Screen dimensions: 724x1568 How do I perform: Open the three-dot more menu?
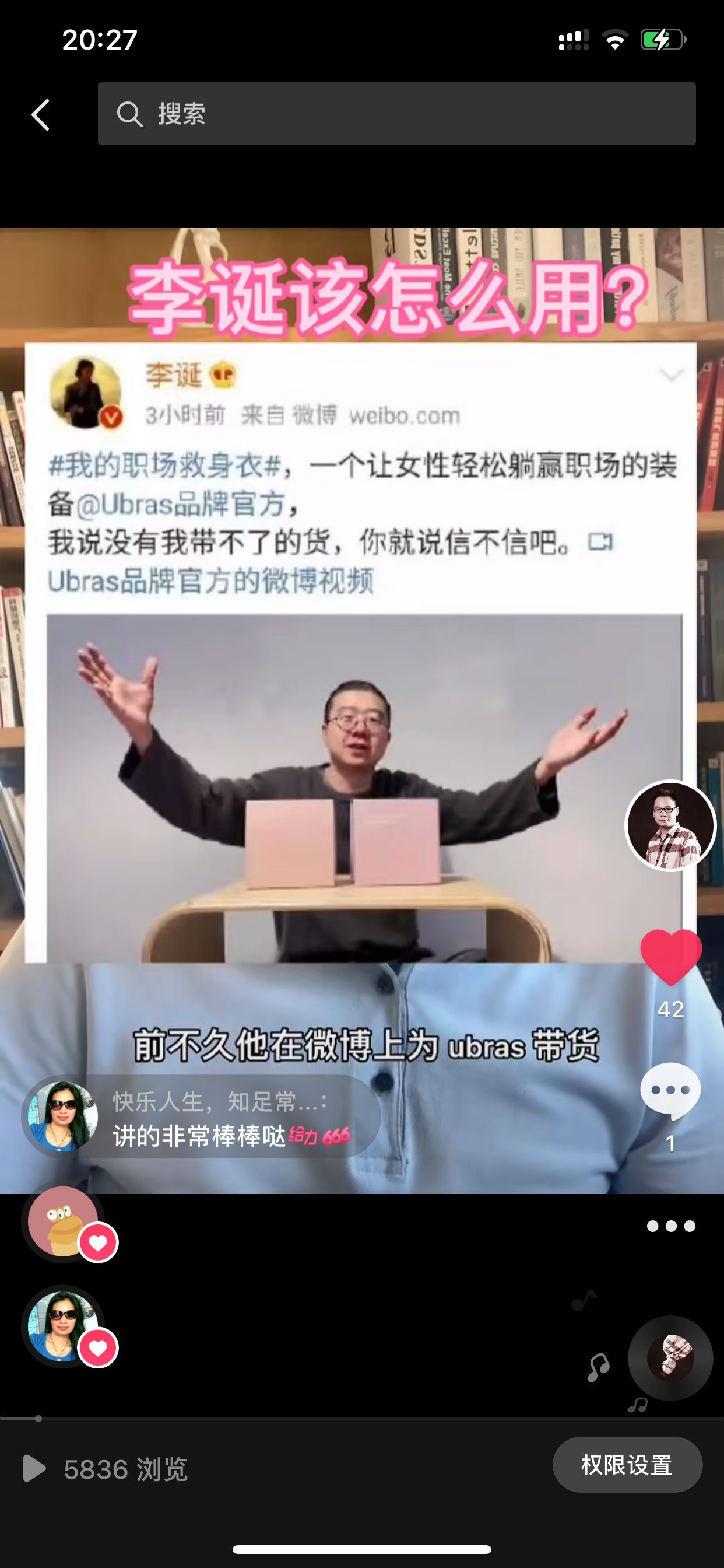point(670,1226)
